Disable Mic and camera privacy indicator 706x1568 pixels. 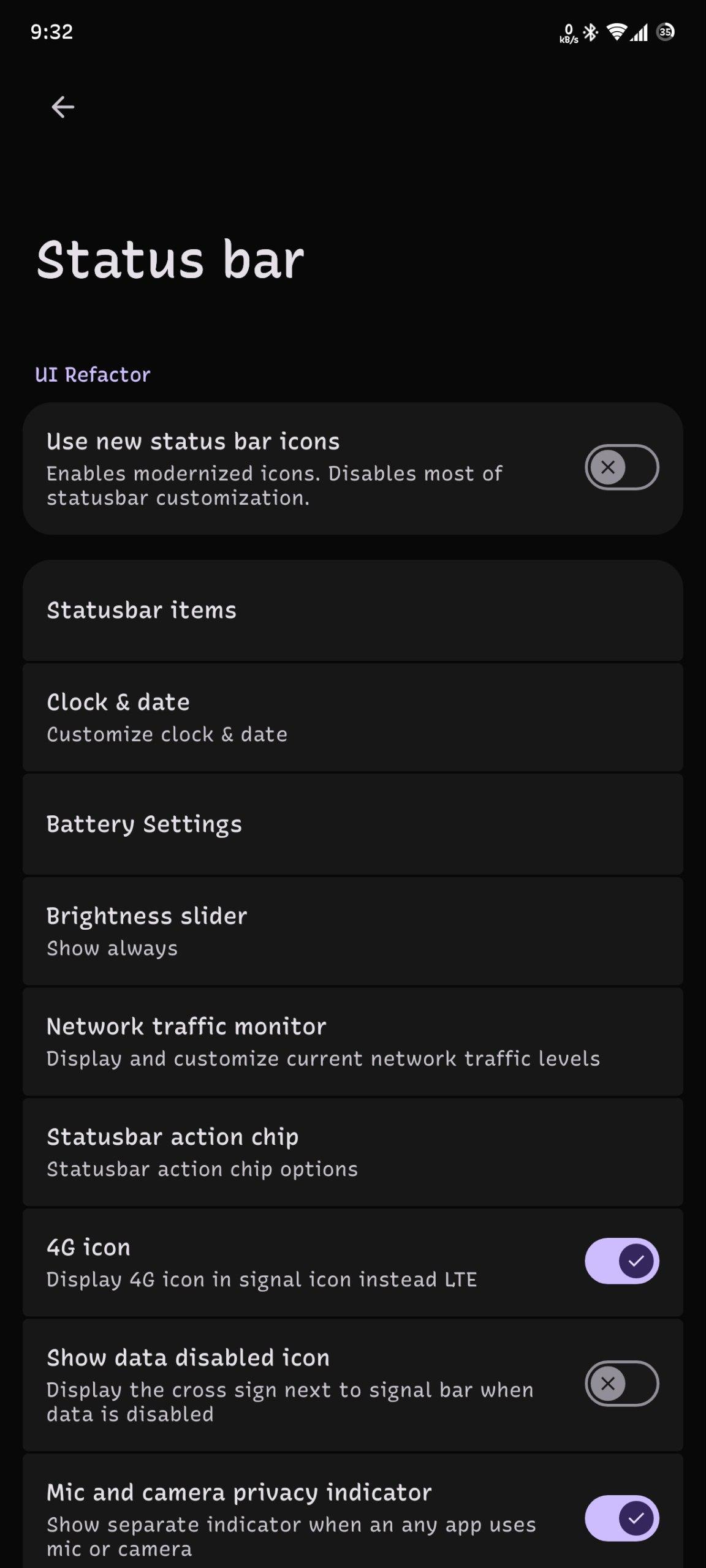[621, 1518]
